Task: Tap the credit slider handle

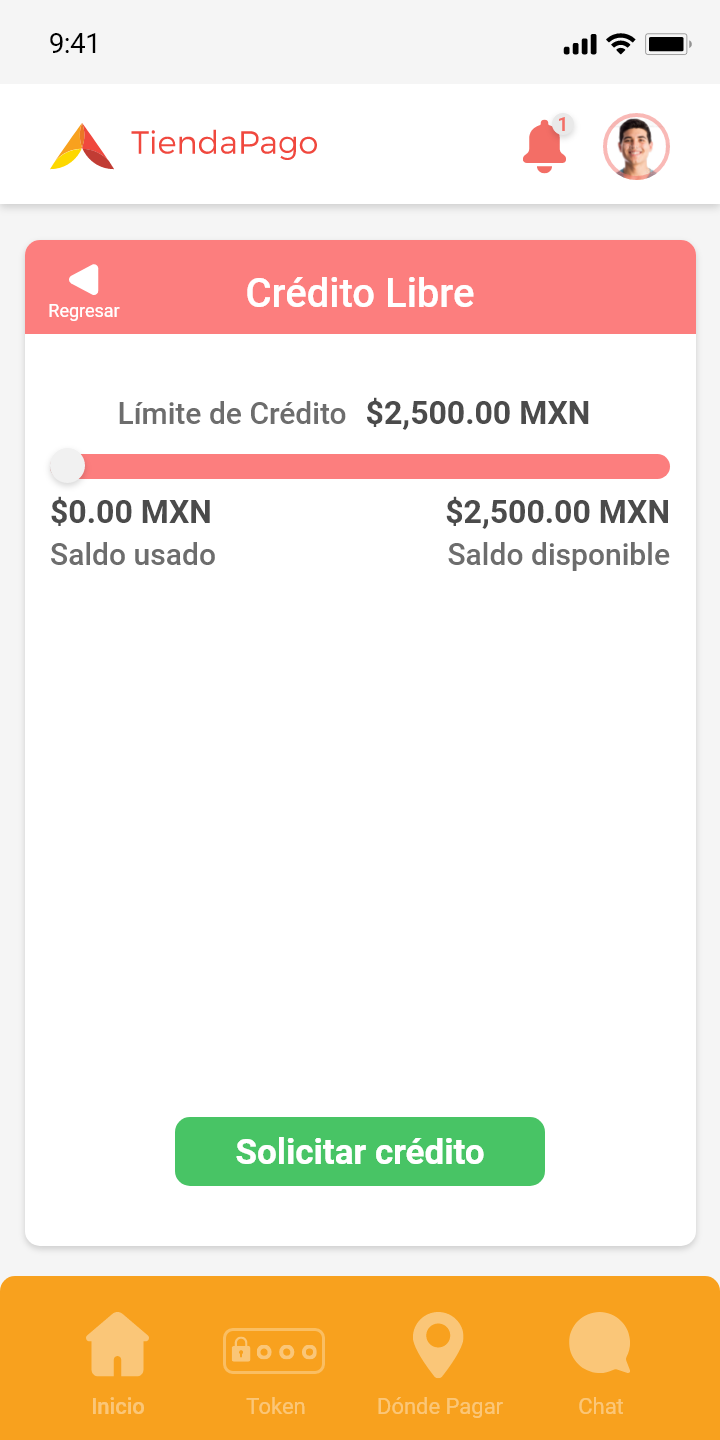Action: (x=67, y=466)
